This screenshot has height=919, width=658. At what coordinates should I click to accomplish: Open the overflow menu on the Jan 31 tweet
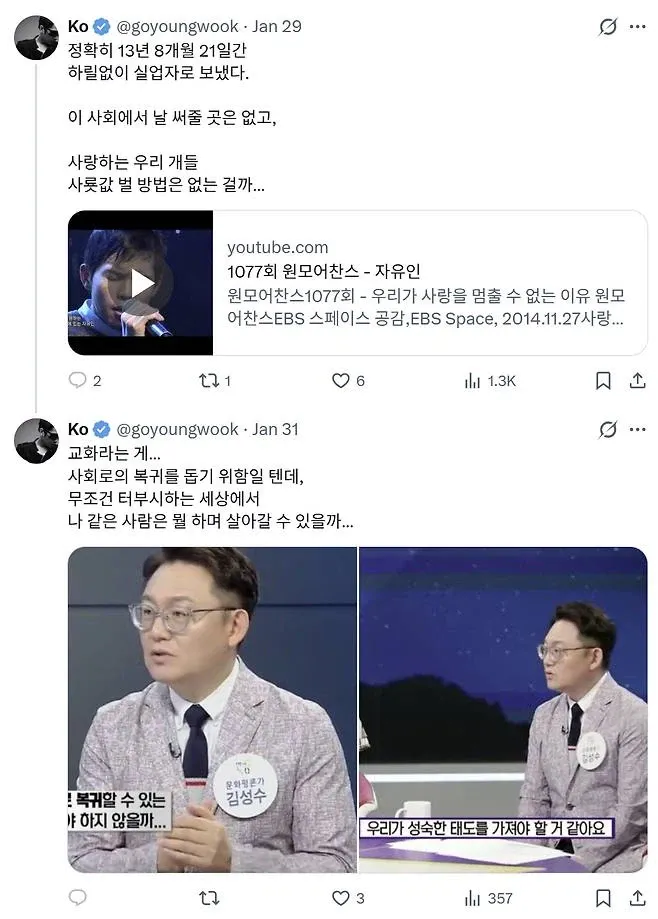(x=637, y=430)
